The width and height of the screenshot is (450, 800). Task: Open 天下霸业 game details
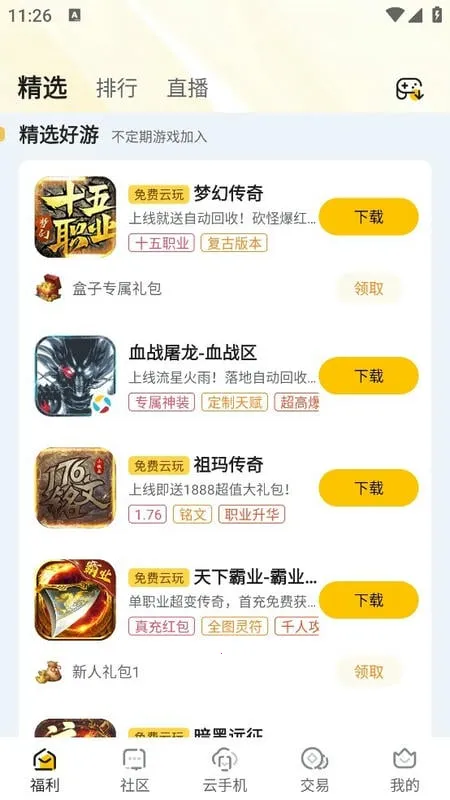coord(255,577)
